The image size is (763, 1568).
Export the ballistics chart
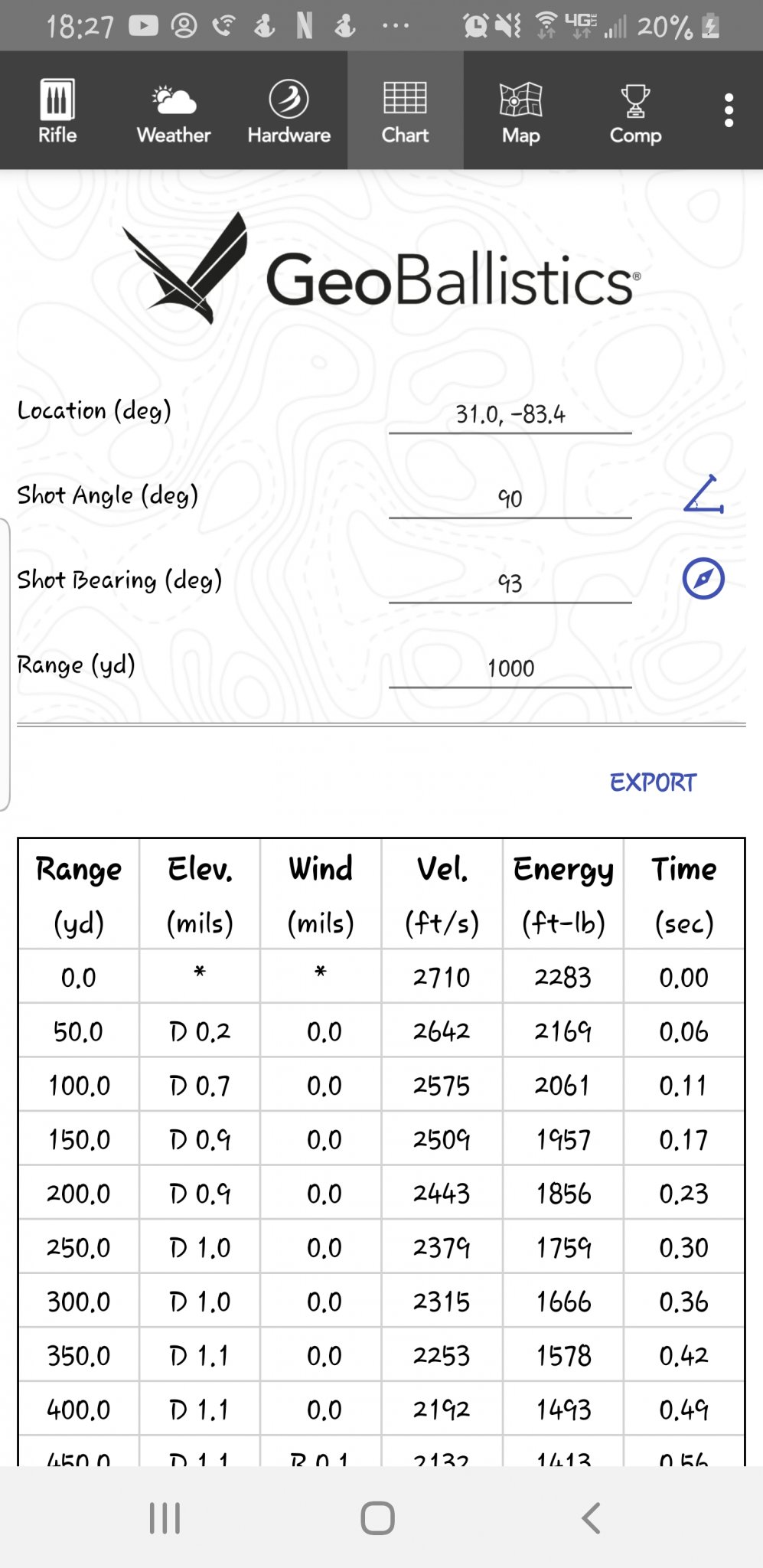click(x=653, y=782)
